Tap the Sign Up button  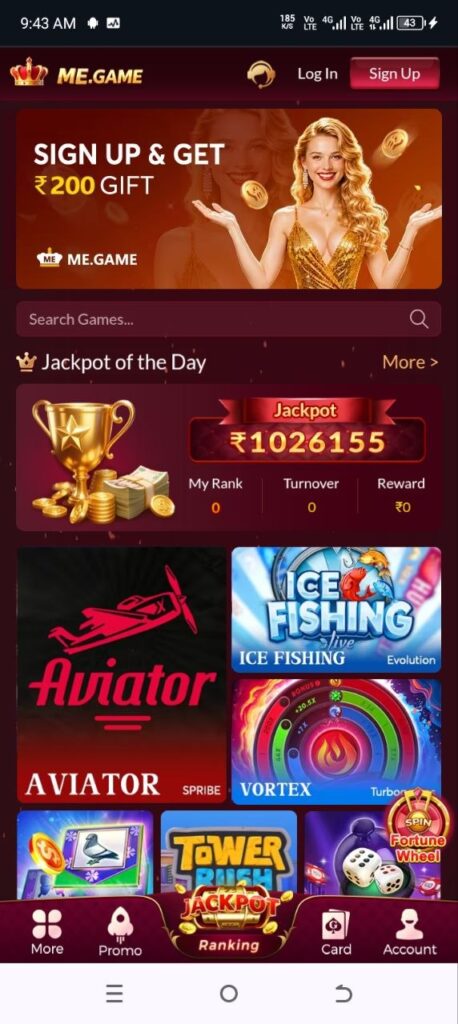pos(395,73)
